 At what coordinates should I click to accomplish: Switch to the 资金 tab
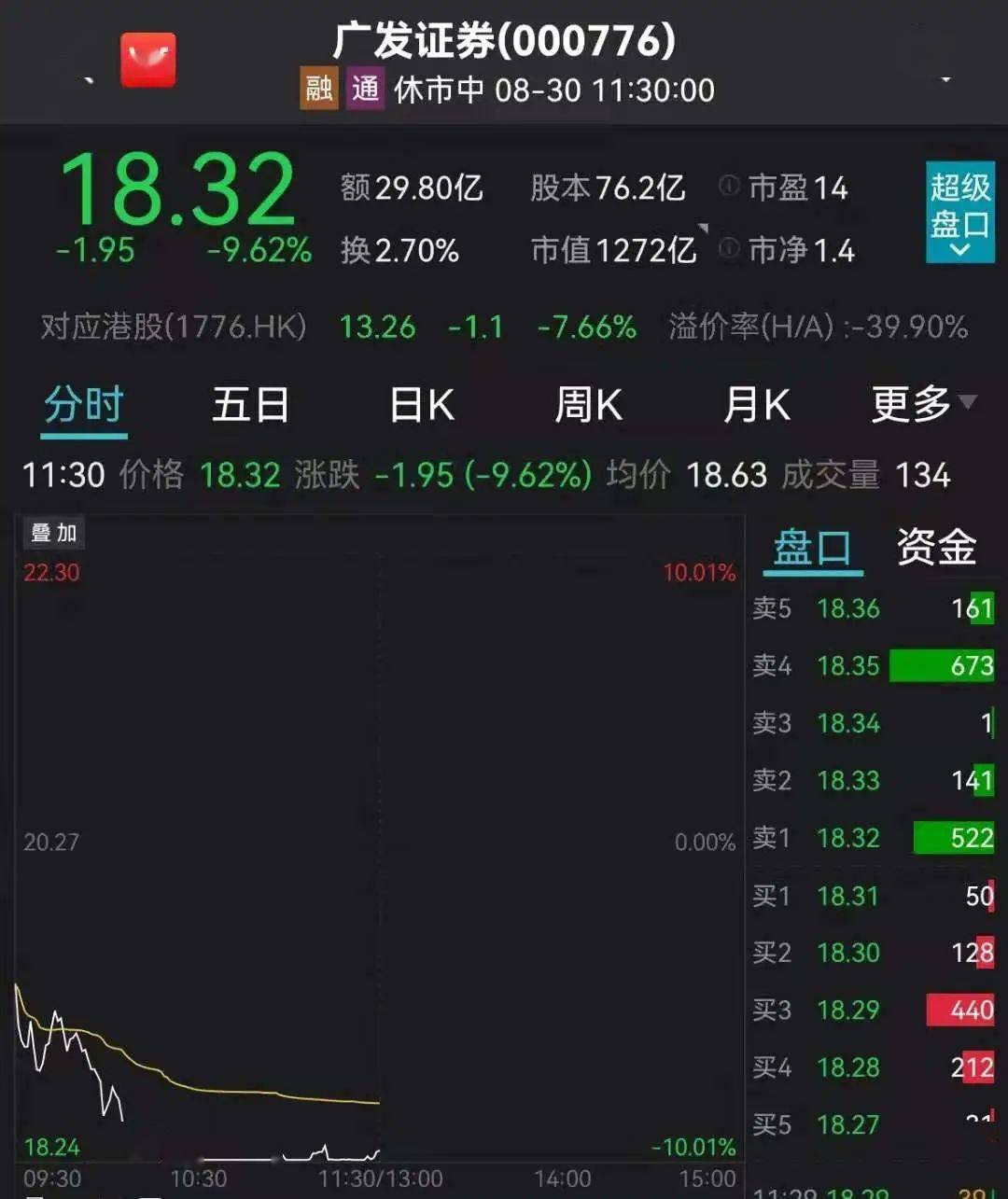936,548
